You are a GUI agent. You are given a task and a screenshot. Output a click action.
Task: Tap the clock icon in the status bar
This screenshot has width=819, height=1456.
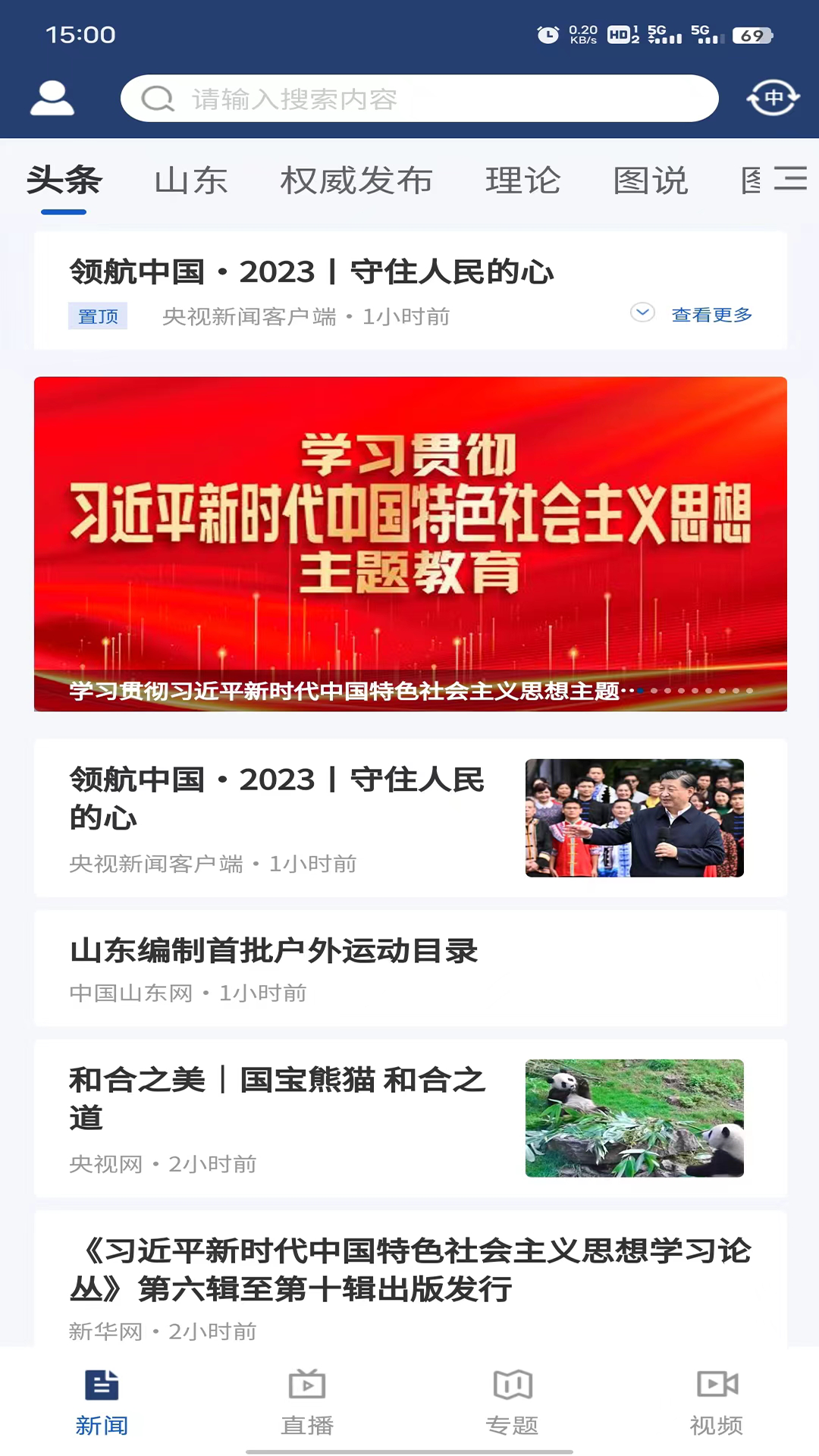coord(548,34)
